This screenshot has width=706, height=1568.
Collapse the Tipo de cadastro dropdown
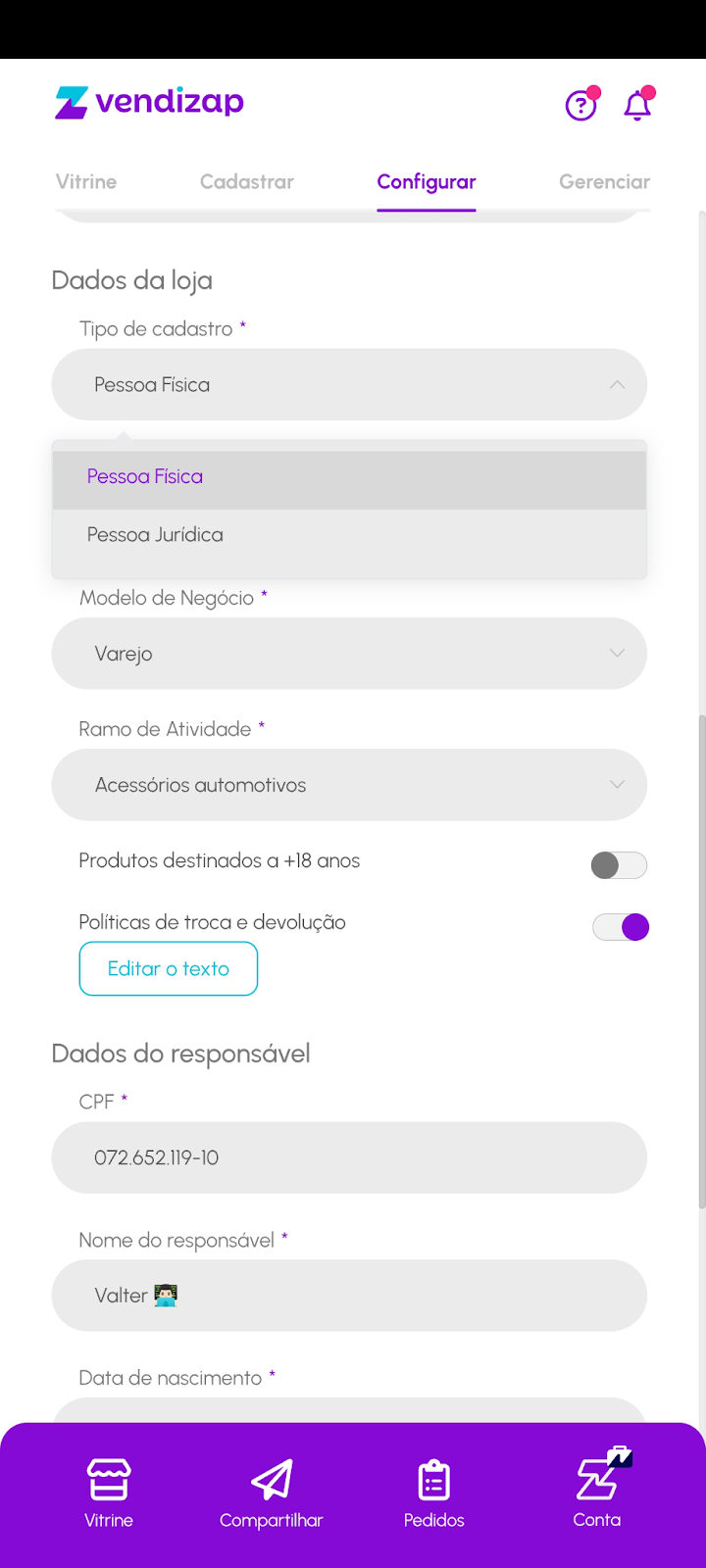click(349, 385)
